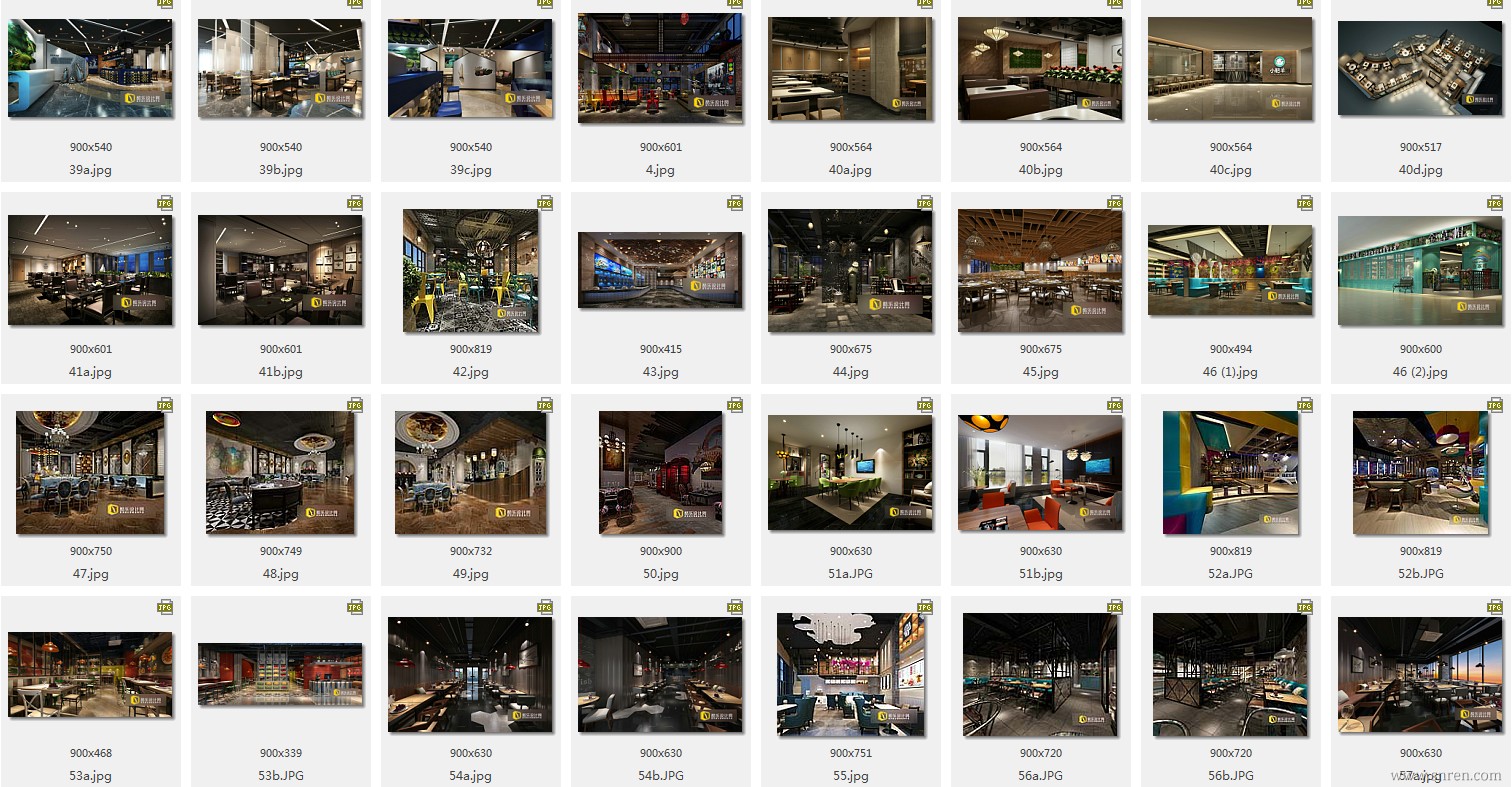This screenshot has height=787, width=1512.
Task: Open the file 54a.jpg
Action: click(470, 674)
